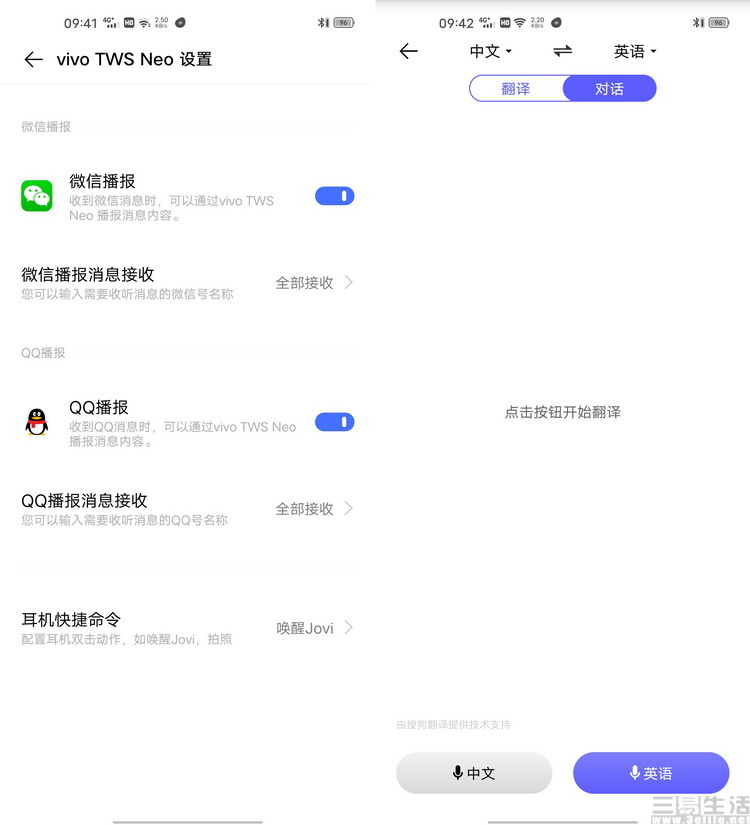Viewport: 750px width, 825px height.
Task: Switch to the 翻译 tab
Action: (x=516, y=88)
